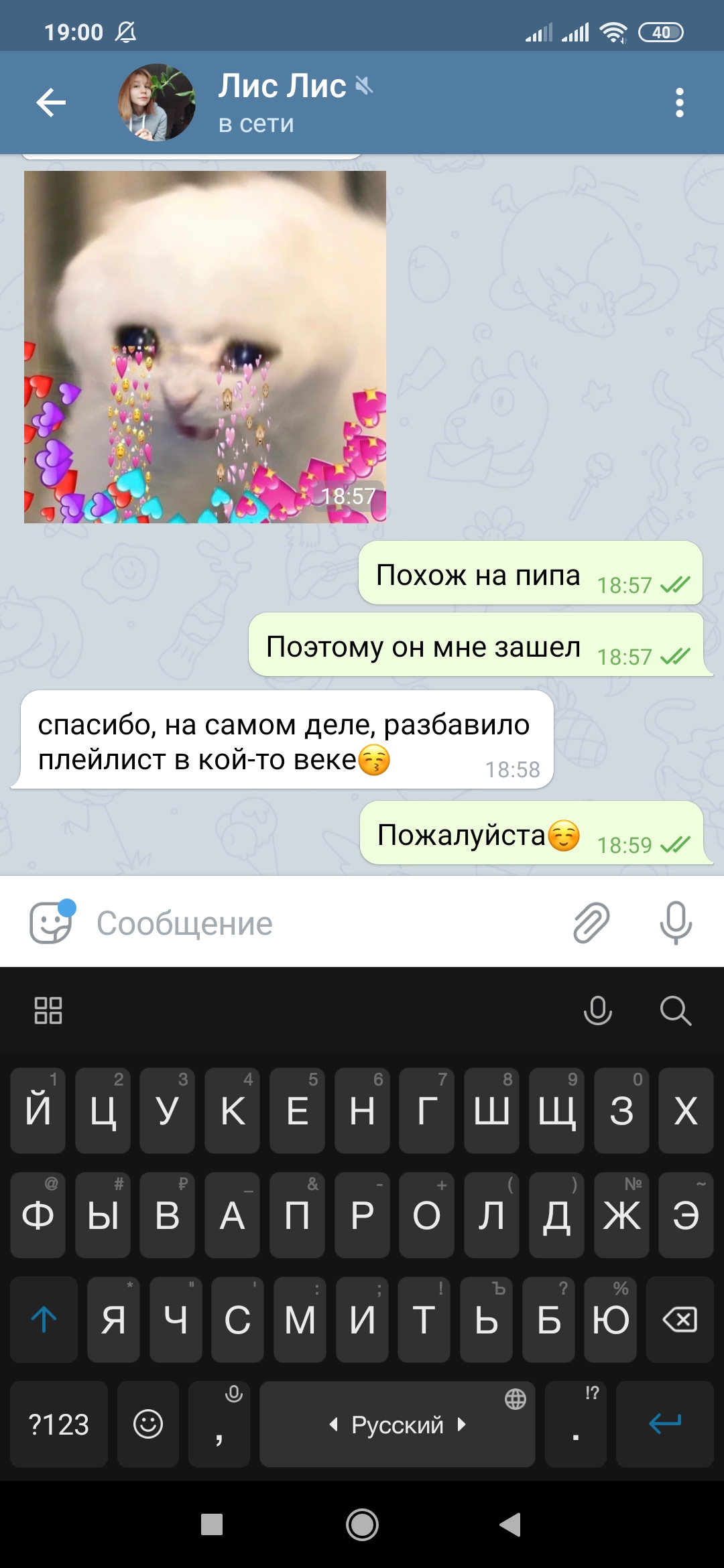Image resolution: width=724 pixels, height=1568 pixels.
Task: Open the crying cat picture
Action: 205,346
